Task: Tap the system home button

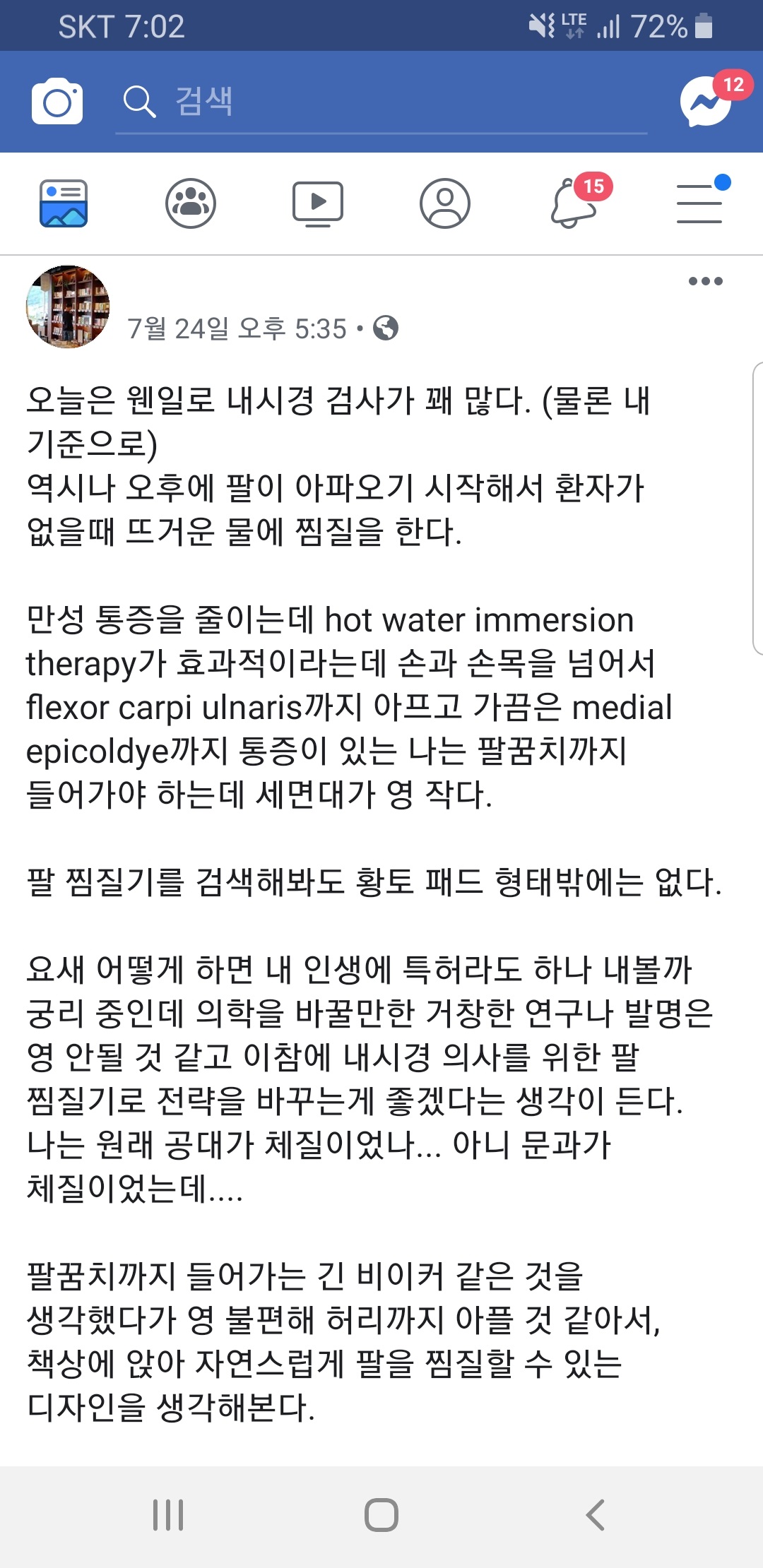Action: [x=381, y=1514]
